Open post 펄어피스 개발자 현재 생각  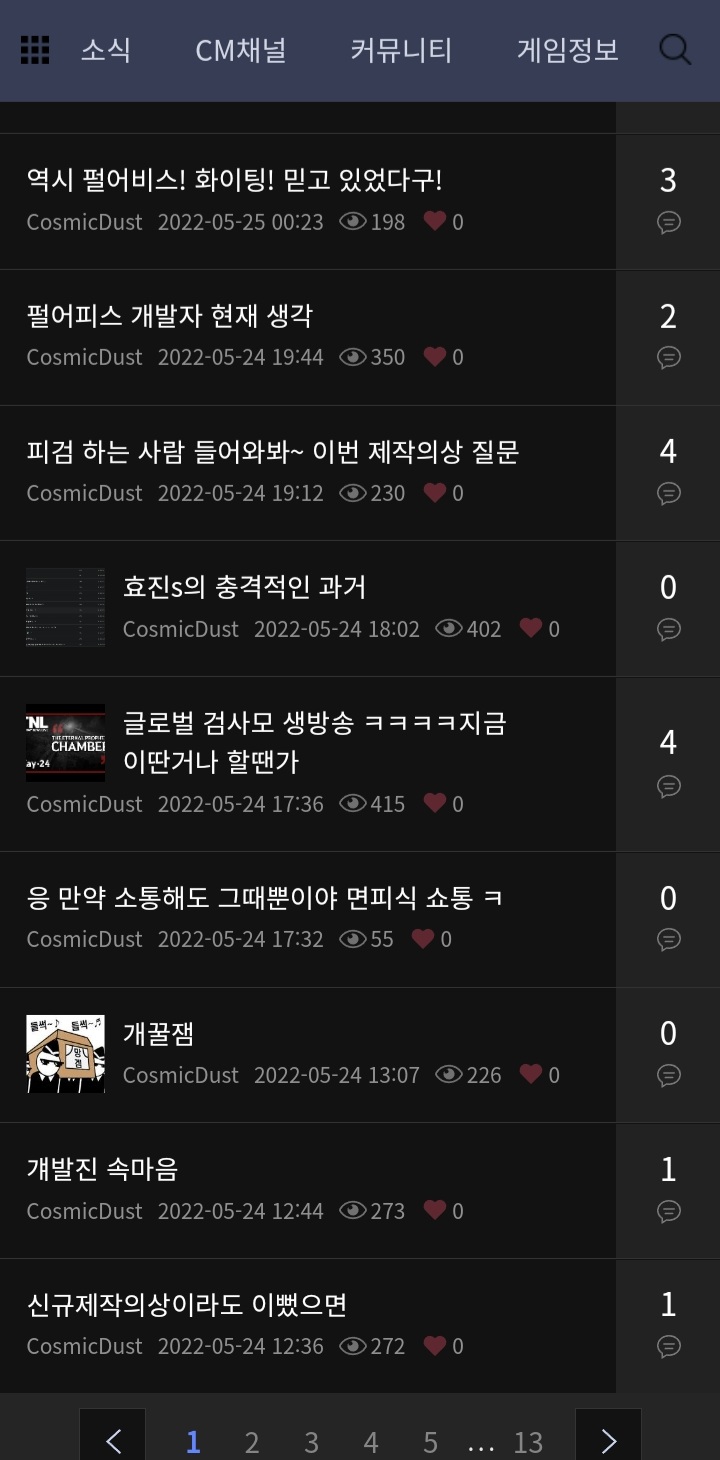[170, 316]
